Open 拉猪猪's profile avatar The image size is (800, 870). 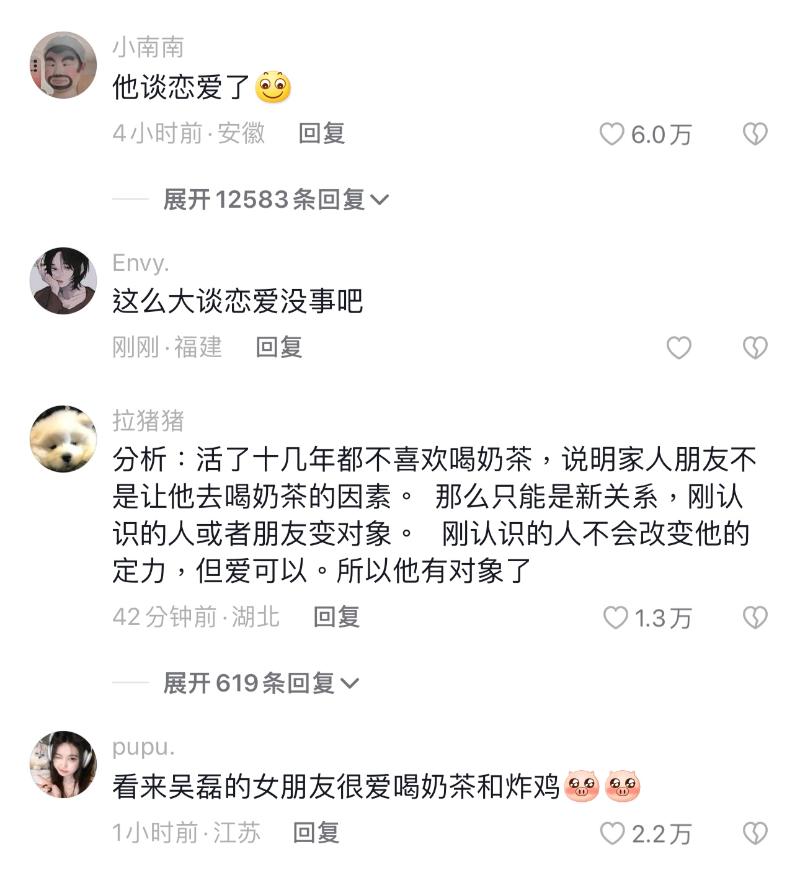[63, 438]
